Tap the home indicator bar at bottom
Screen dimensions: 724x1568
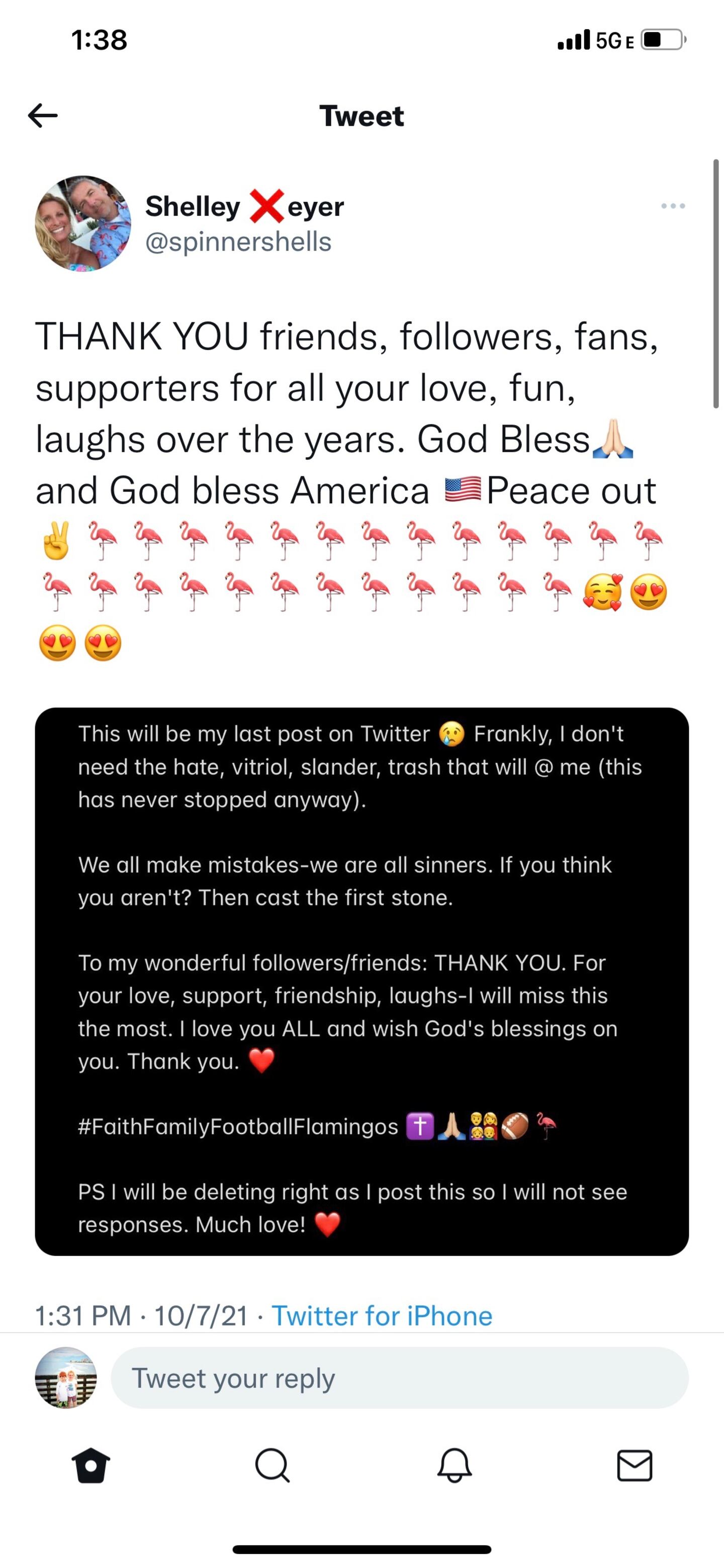(362, 1548)
